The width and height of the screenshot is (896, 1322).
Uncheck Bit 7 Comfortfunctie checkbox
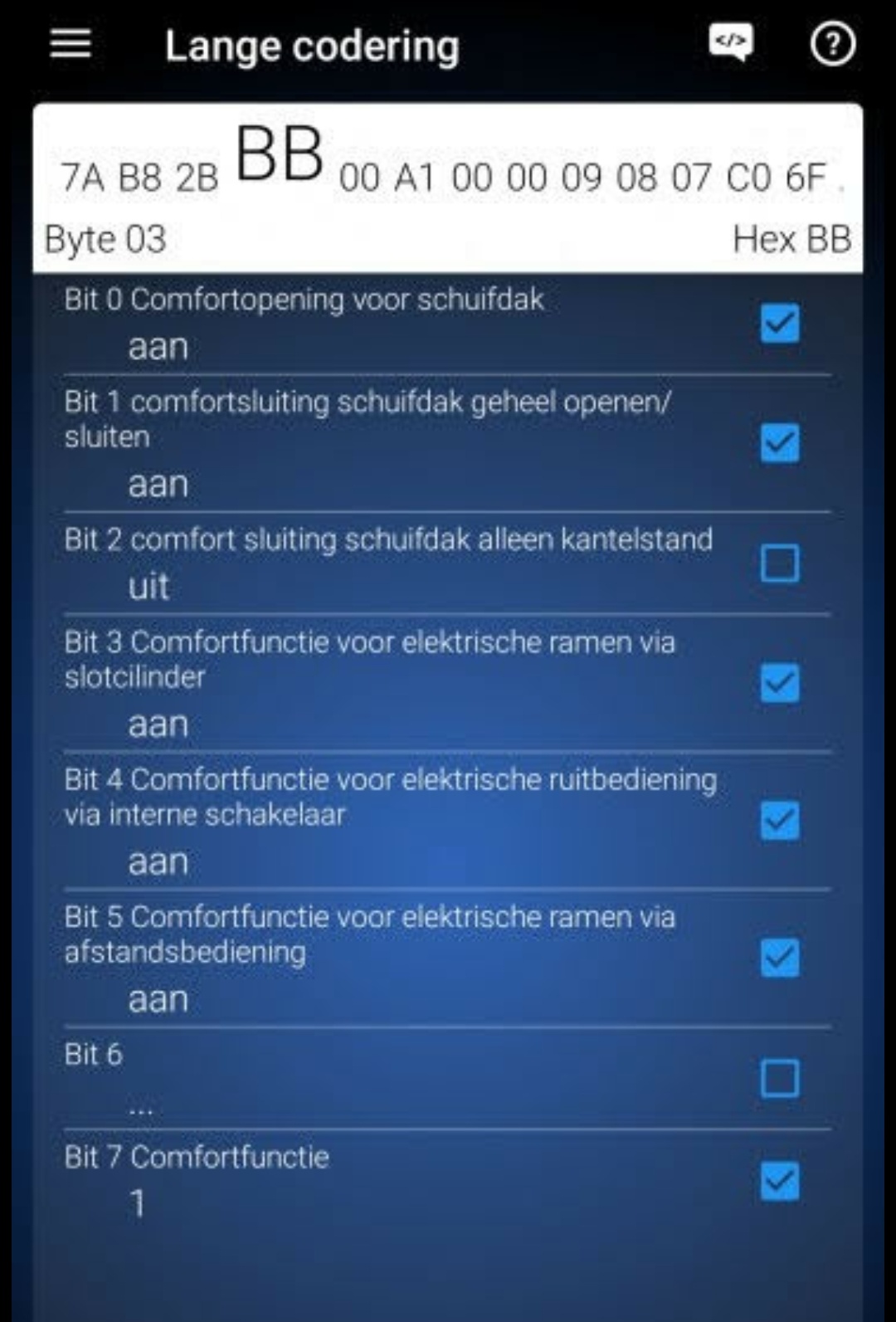(x=780, y=1181)
